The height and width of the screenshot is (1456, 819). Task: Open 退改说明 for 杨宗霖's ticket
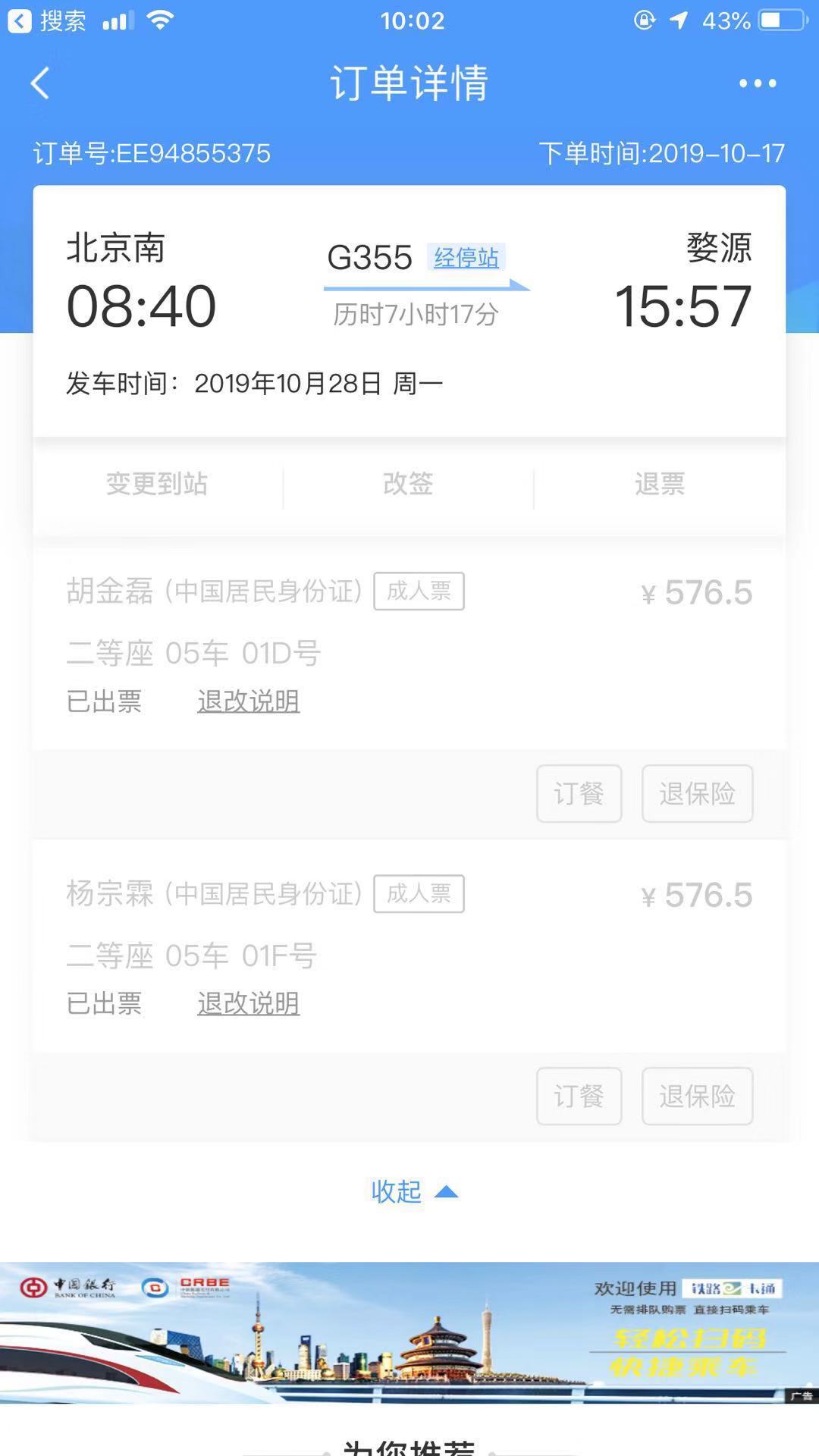pos(248,1004)
